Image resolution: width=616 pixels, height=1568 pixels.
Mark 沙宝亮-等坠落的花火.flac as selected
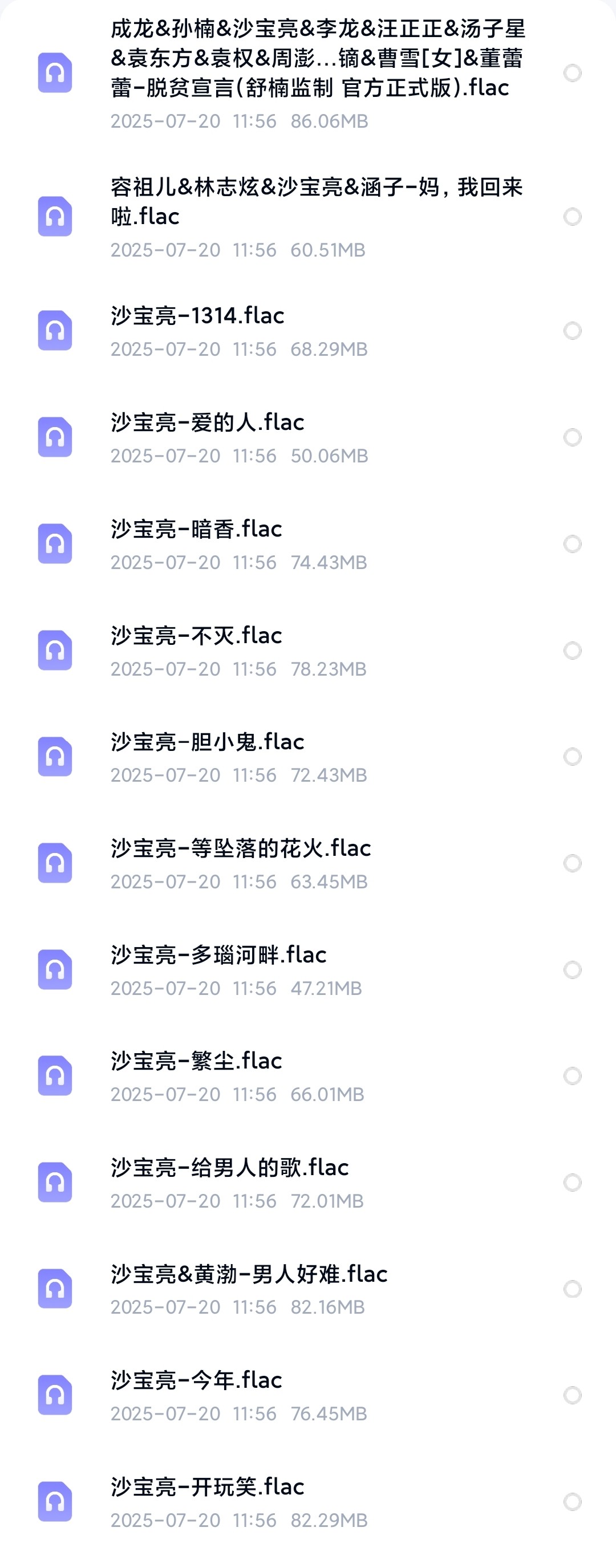click(572, 863)
